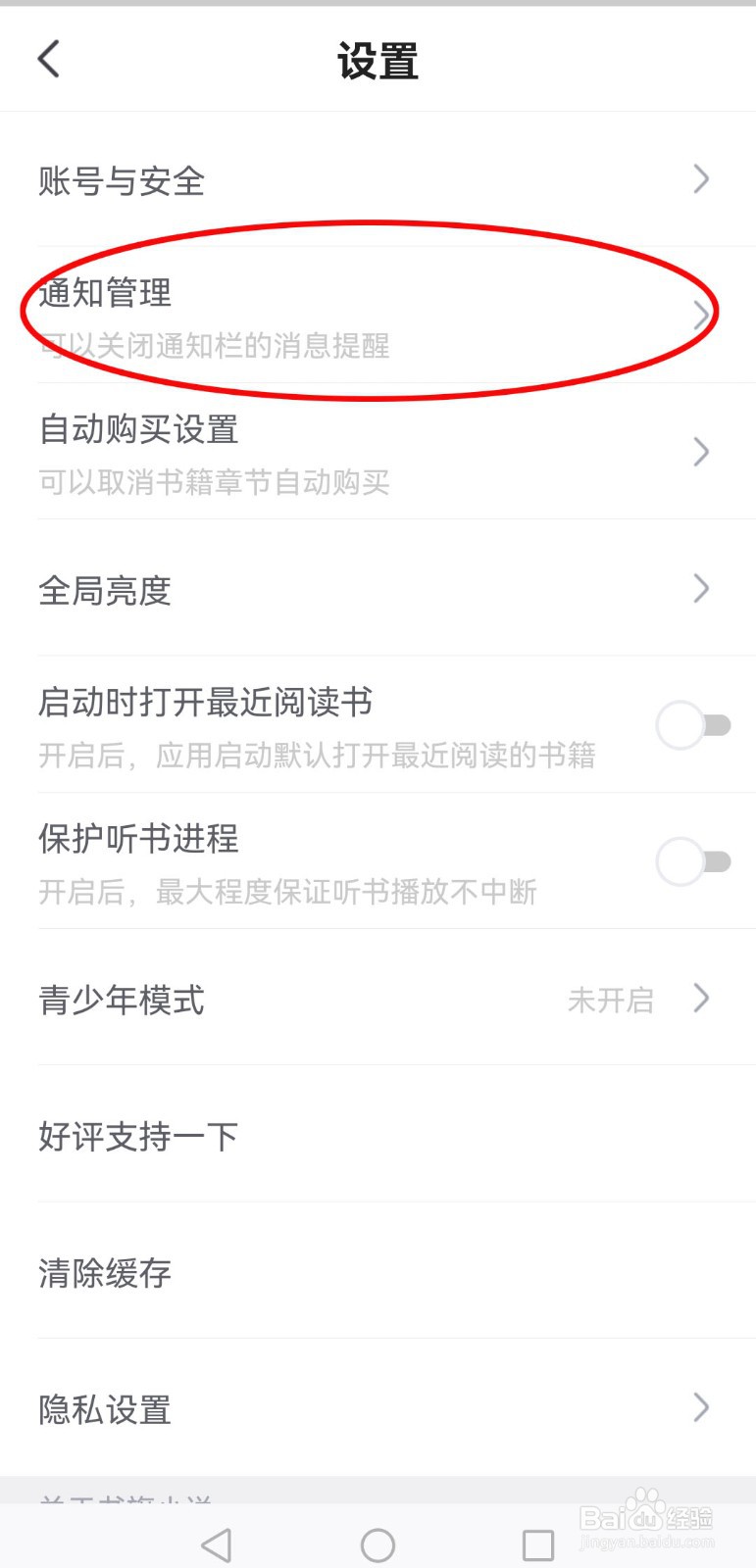Open recent apps with the square icon
The width and height of the screenshot is (756, 1568).
[536, 1543]
